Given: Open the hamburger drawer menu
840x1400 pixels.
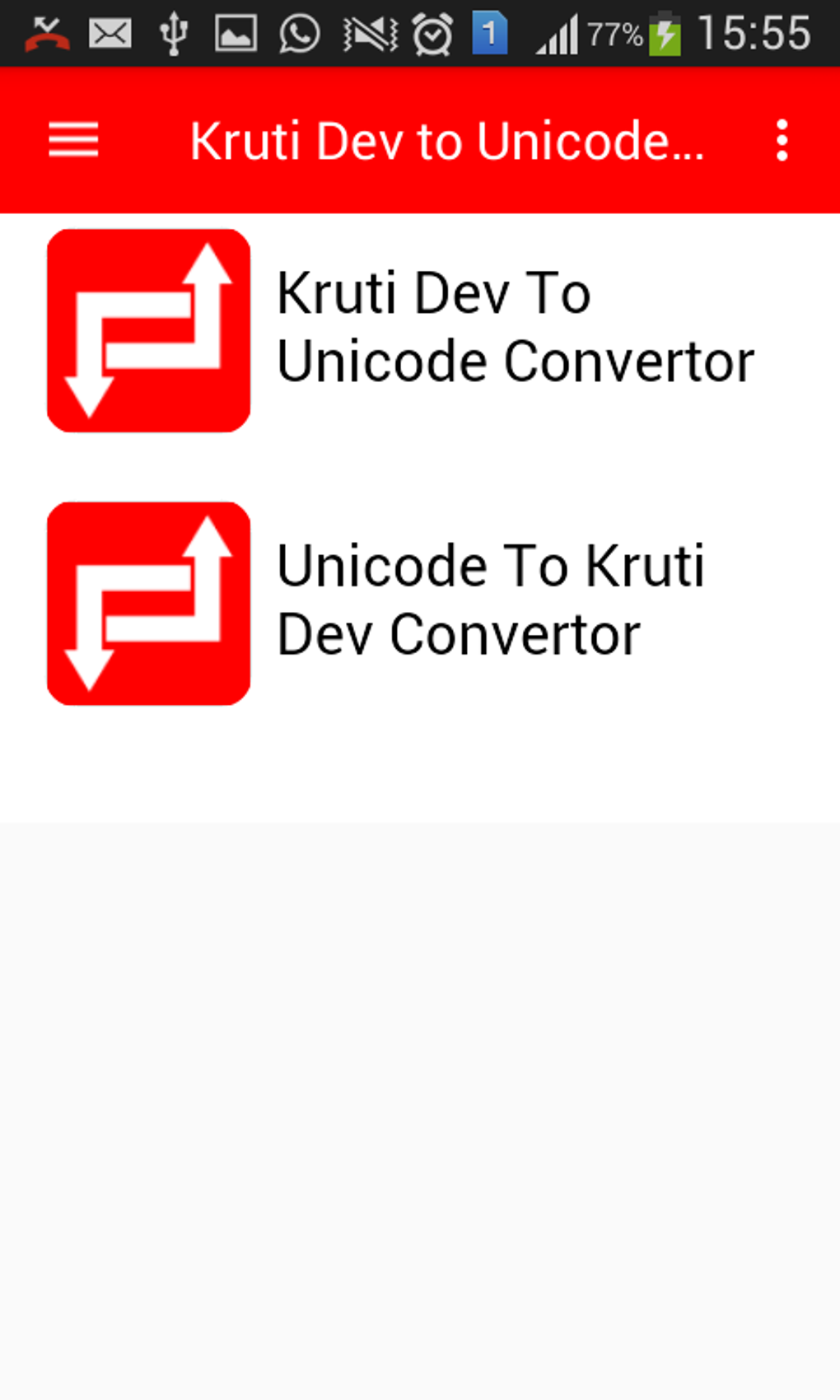Looking at the screenshot, I should pos(73,140).
